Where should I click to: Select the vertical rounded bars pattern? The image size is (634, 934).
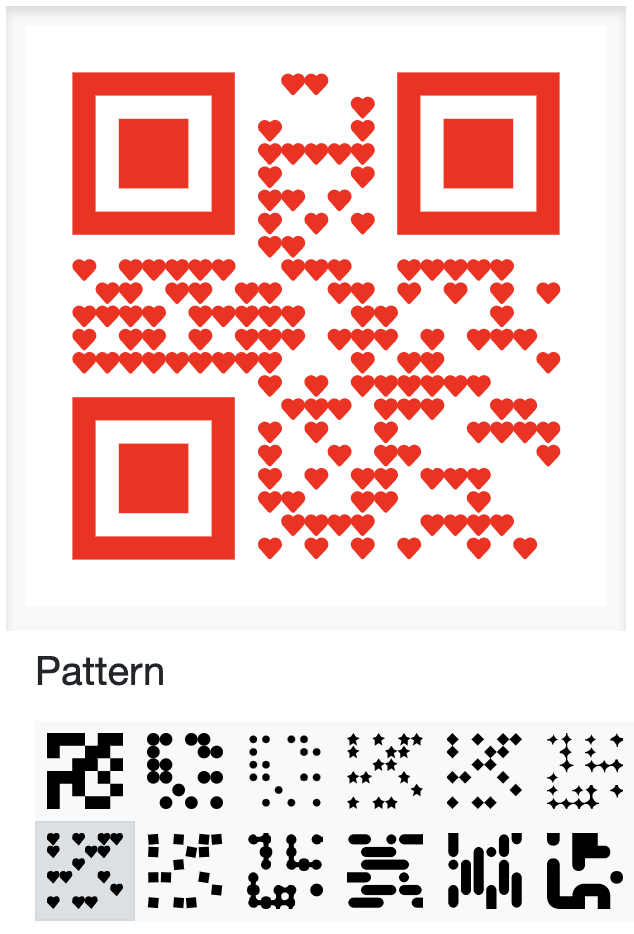[x=485, y=870]
